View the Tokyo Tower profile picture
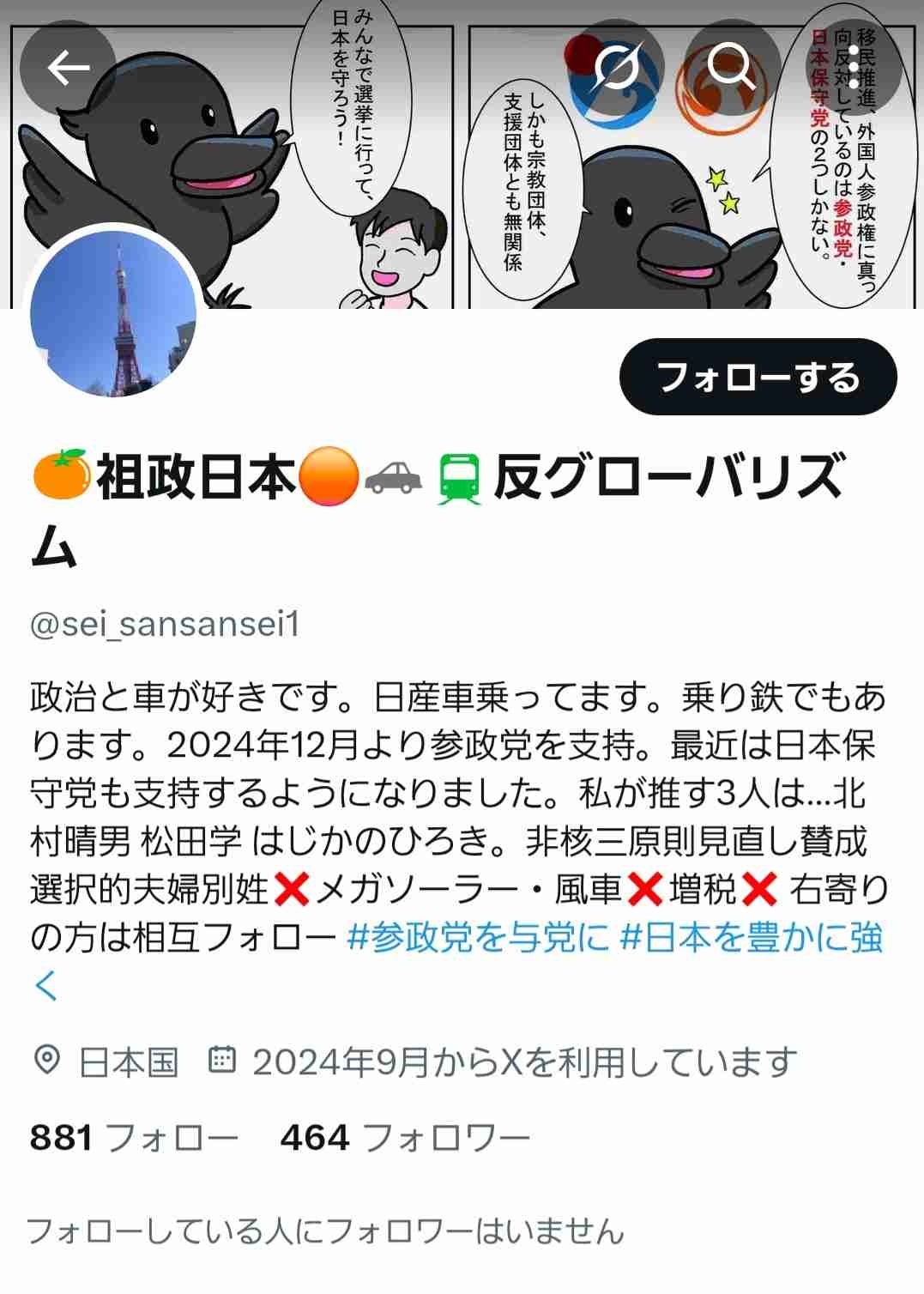The width and height of the screenshot is (924, 1294). tap(113, 315)
